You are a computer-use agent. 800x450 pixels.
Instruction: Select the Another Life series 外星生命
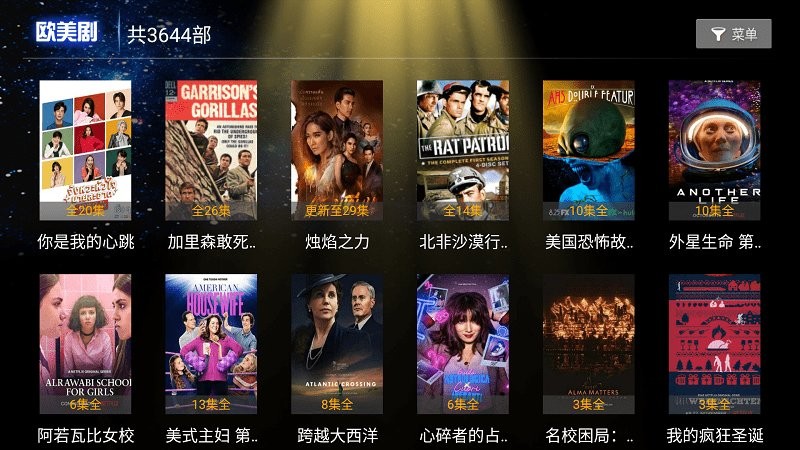[715, 150]
